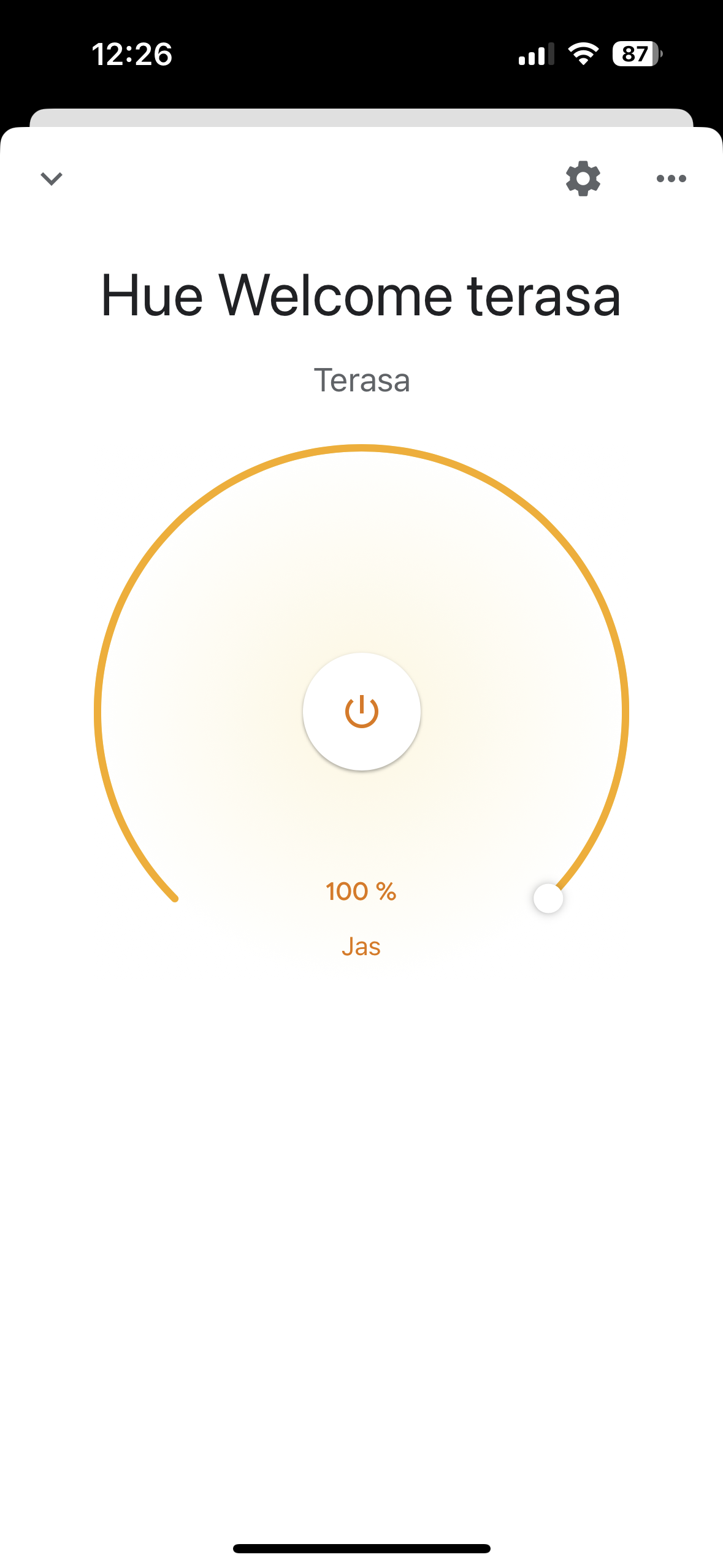The image size is (723, 1568).
Task: Open the device settings gear
Action: click(x=583, y=179)
